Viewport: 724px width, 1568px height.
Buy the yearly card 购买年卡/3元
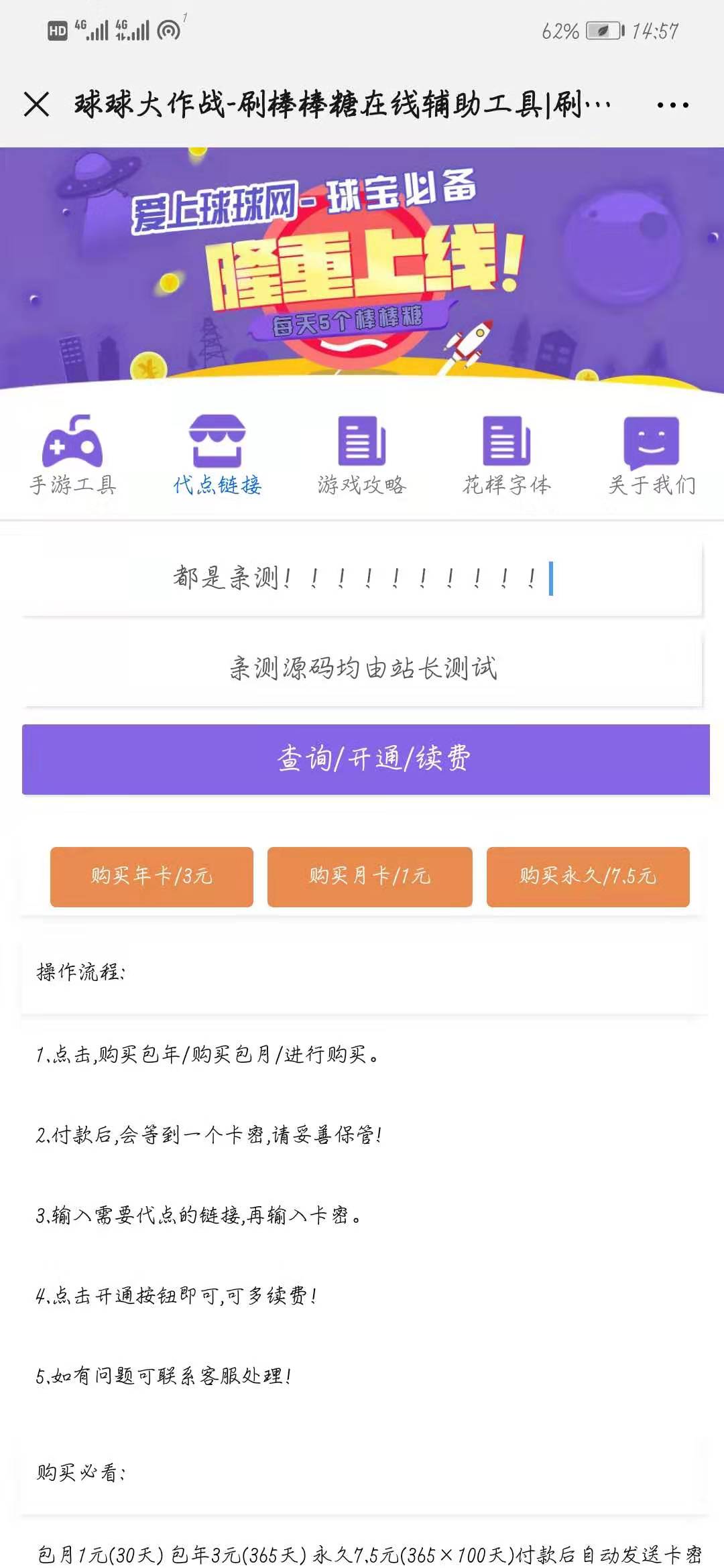click(152, 876)
